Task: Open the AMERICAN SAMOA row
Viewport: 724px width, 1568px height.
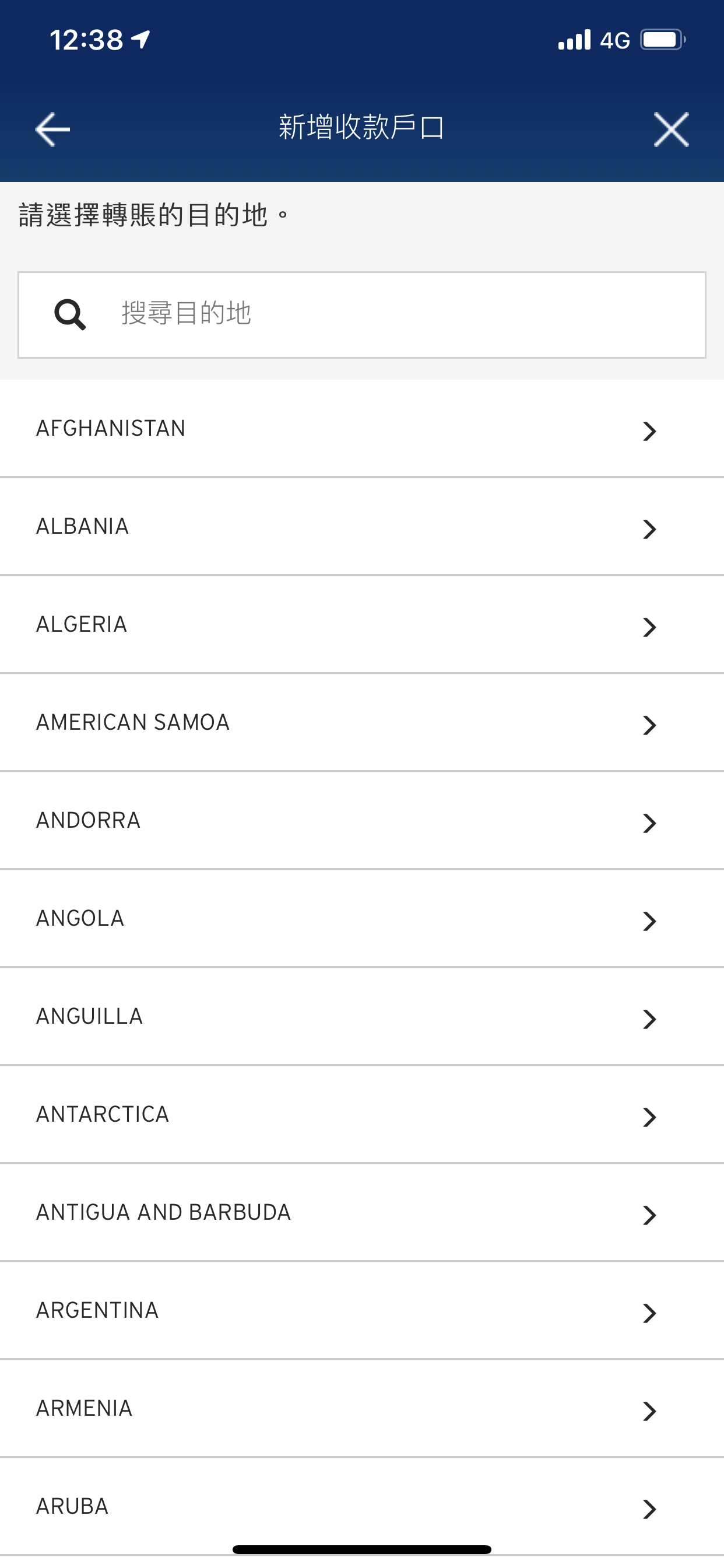Action: [362, 723]
